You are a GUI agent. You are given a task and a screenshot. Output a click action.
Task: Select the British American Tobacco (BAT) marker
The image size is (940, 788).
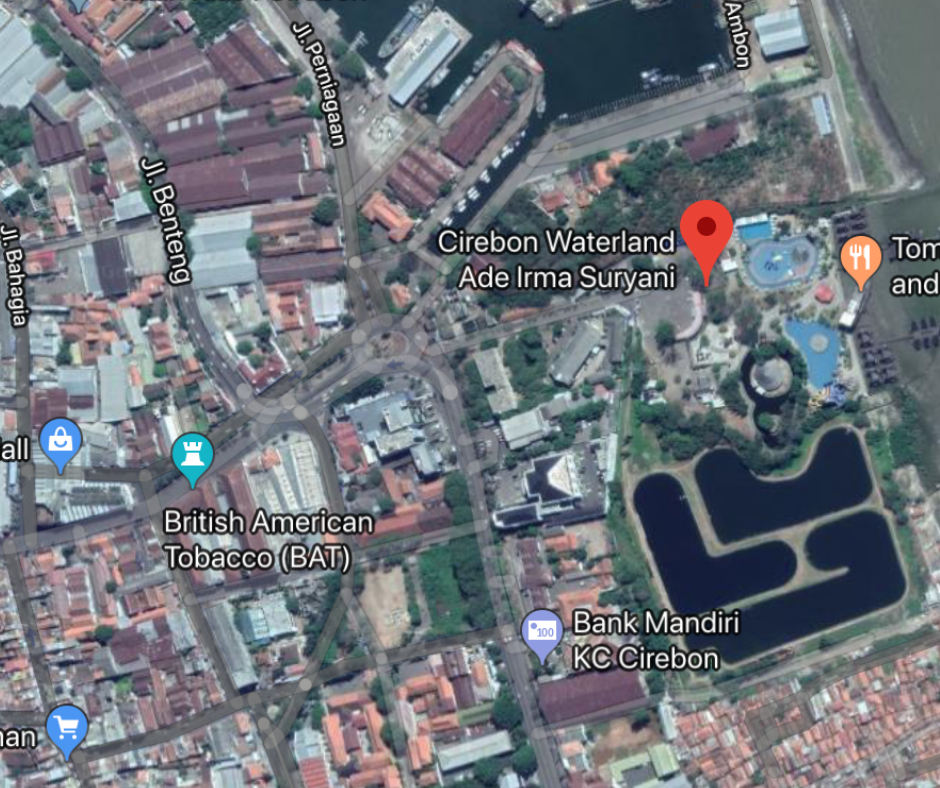(x=192, y=456)
